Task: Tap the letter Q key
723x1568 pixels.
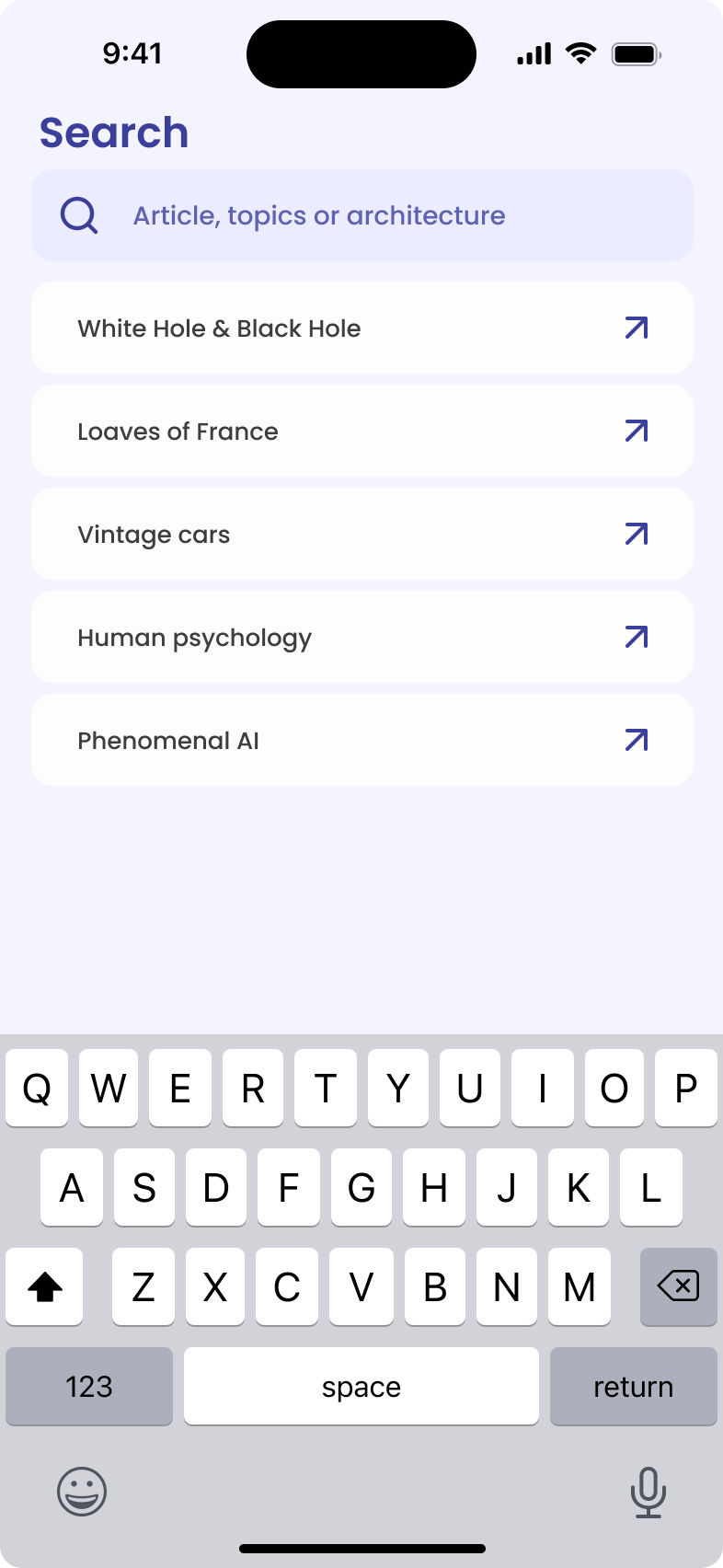Action: 36,1088
